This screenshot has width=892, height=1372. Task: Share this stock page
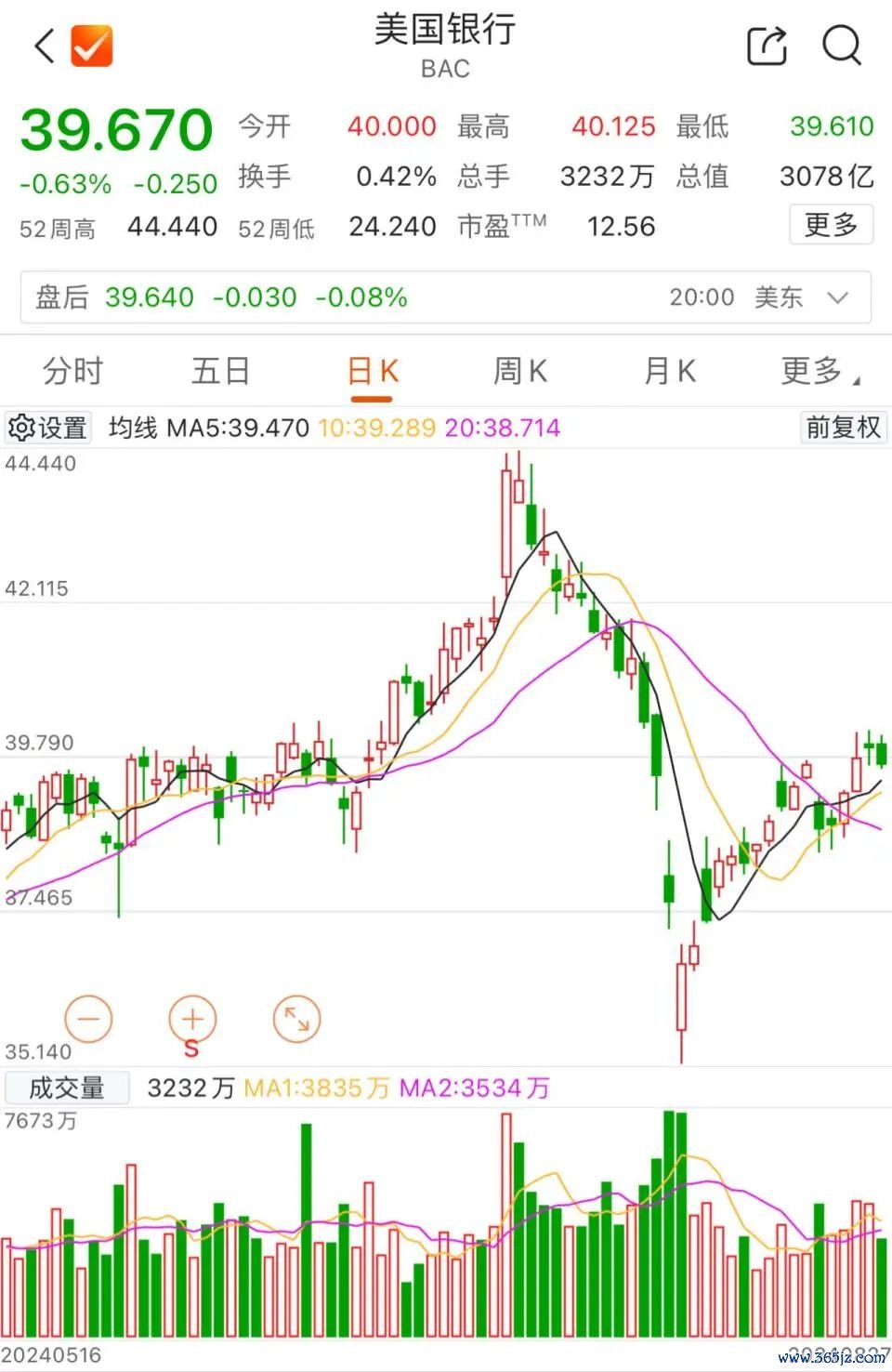point(767,45)
